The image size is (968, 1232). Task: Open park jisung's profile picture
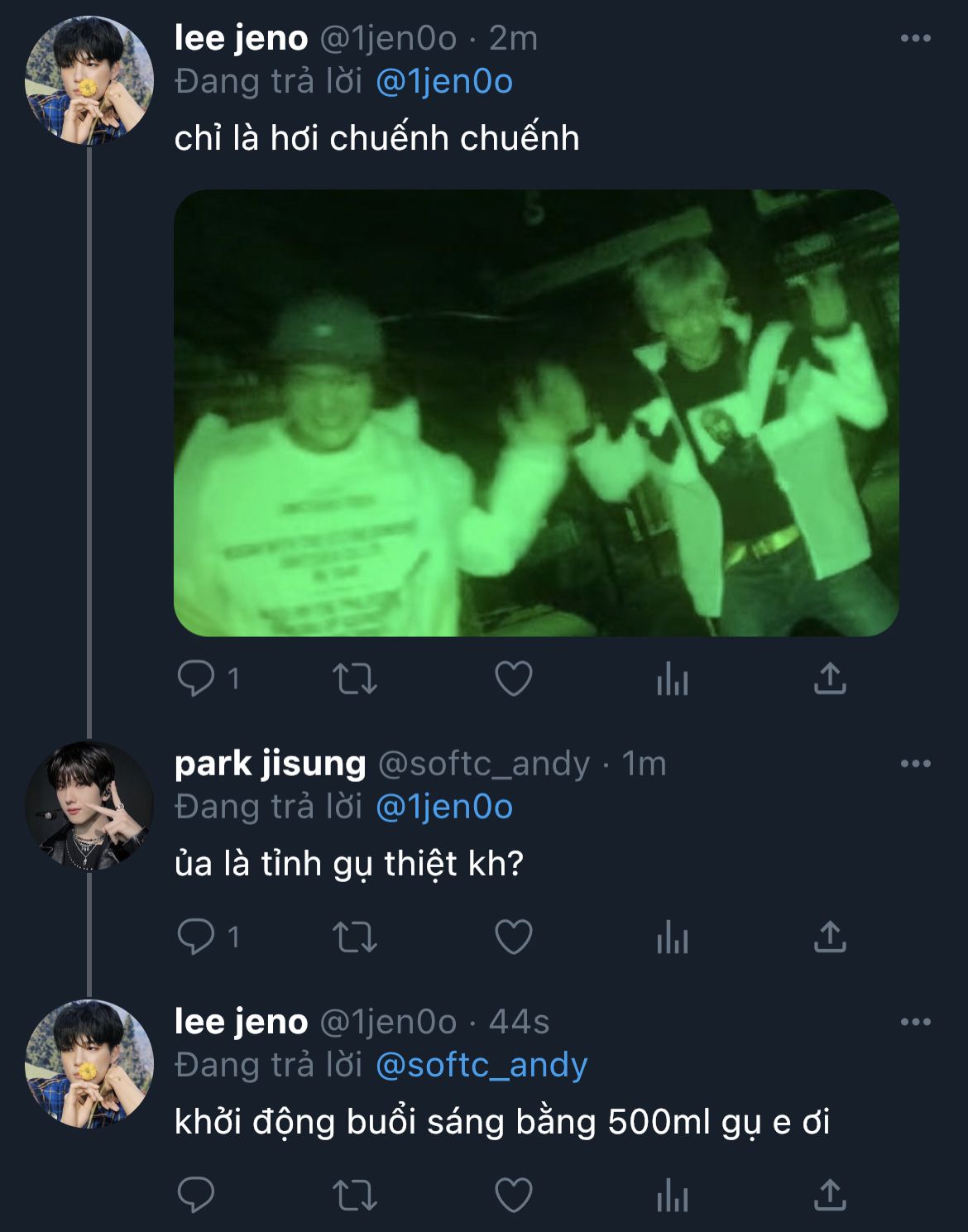tap(89, 805)
